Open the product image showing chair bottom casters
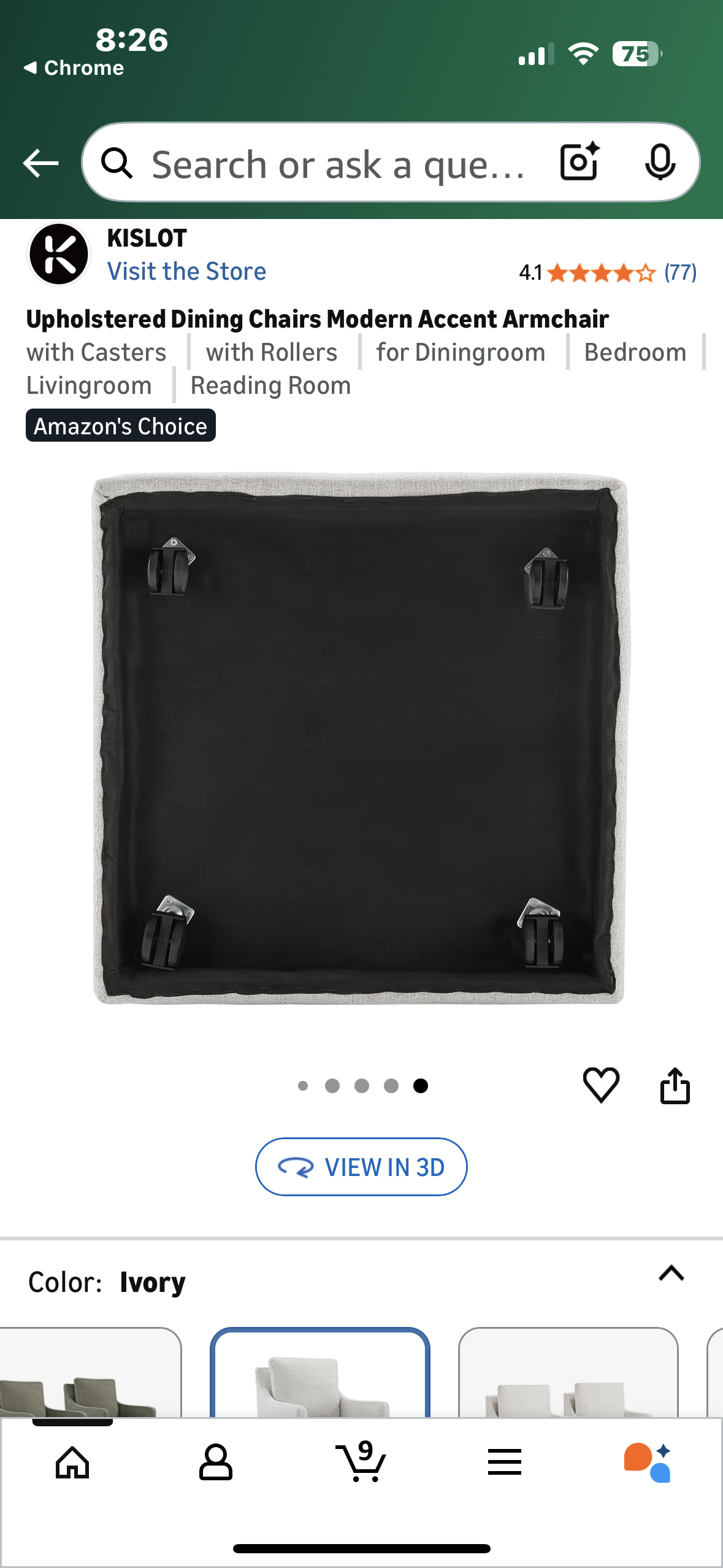The height and width of the screenshot is (1568, 723). coord(361,738)
